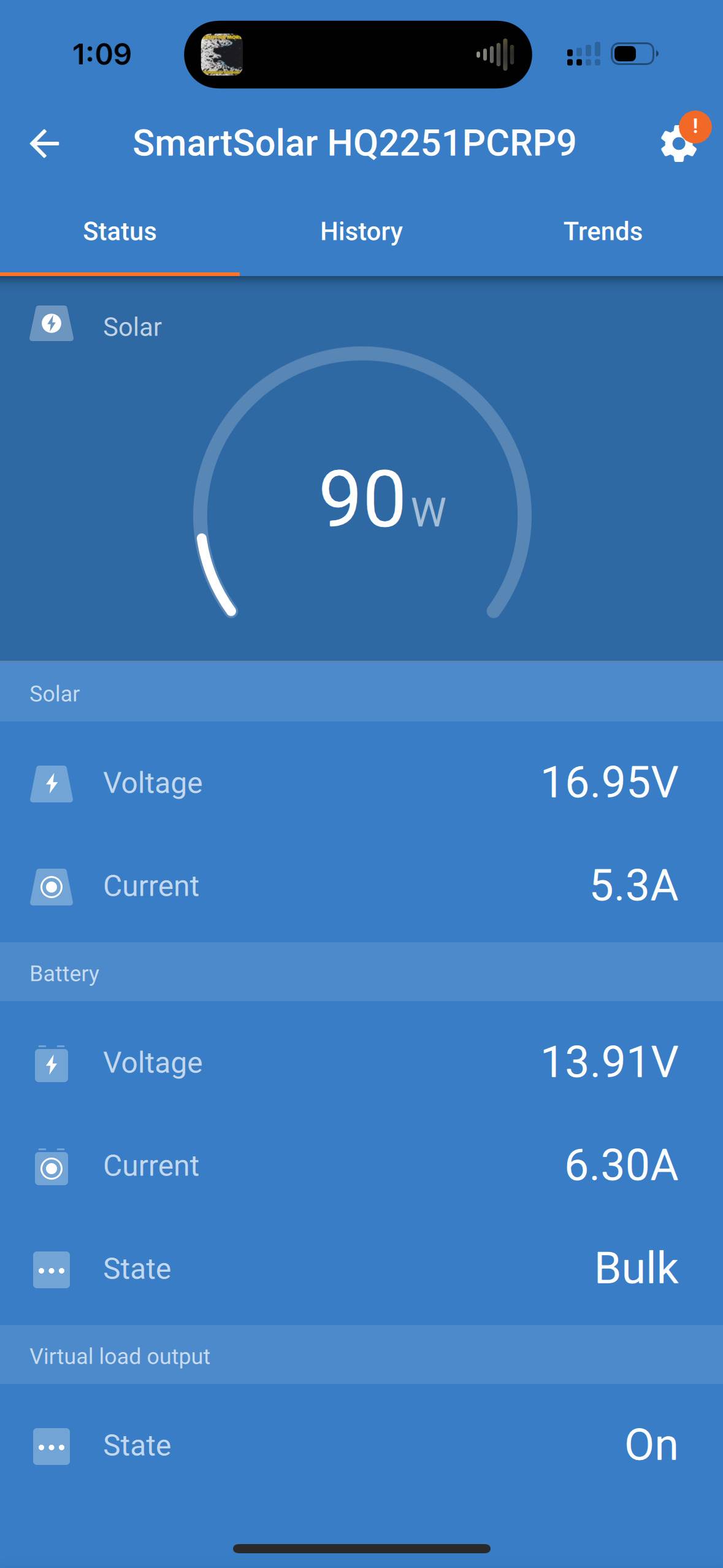Go back using the arrow icon
The height and width of the screenshot is (1568, 723).
(44, 144)
